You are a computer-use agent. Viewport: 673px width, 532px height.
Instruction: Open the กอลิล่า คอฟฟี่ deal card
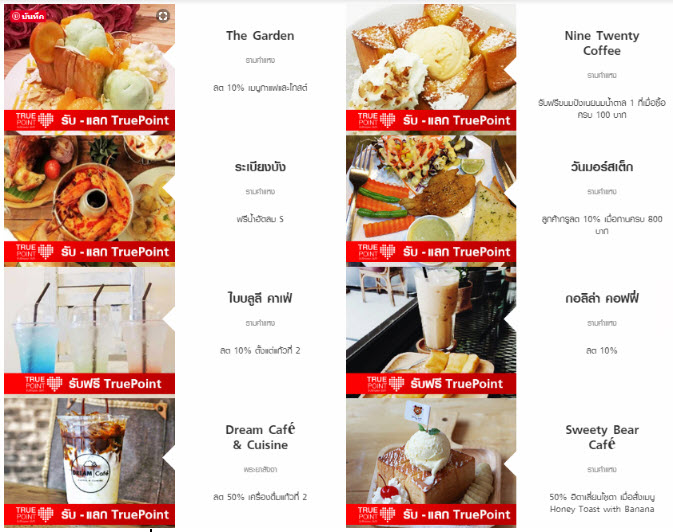pyautogui.click(x=601, y=298)
